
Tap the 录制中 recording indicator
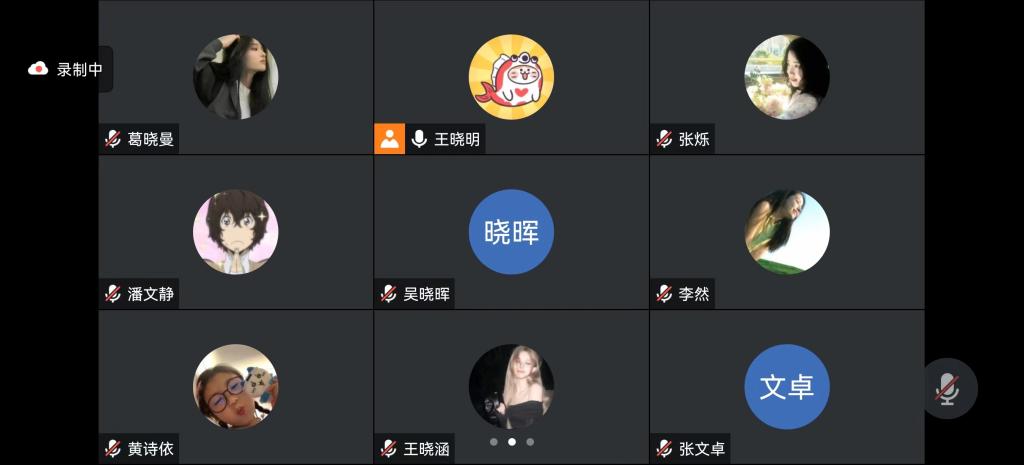click(x=66, y=69)
